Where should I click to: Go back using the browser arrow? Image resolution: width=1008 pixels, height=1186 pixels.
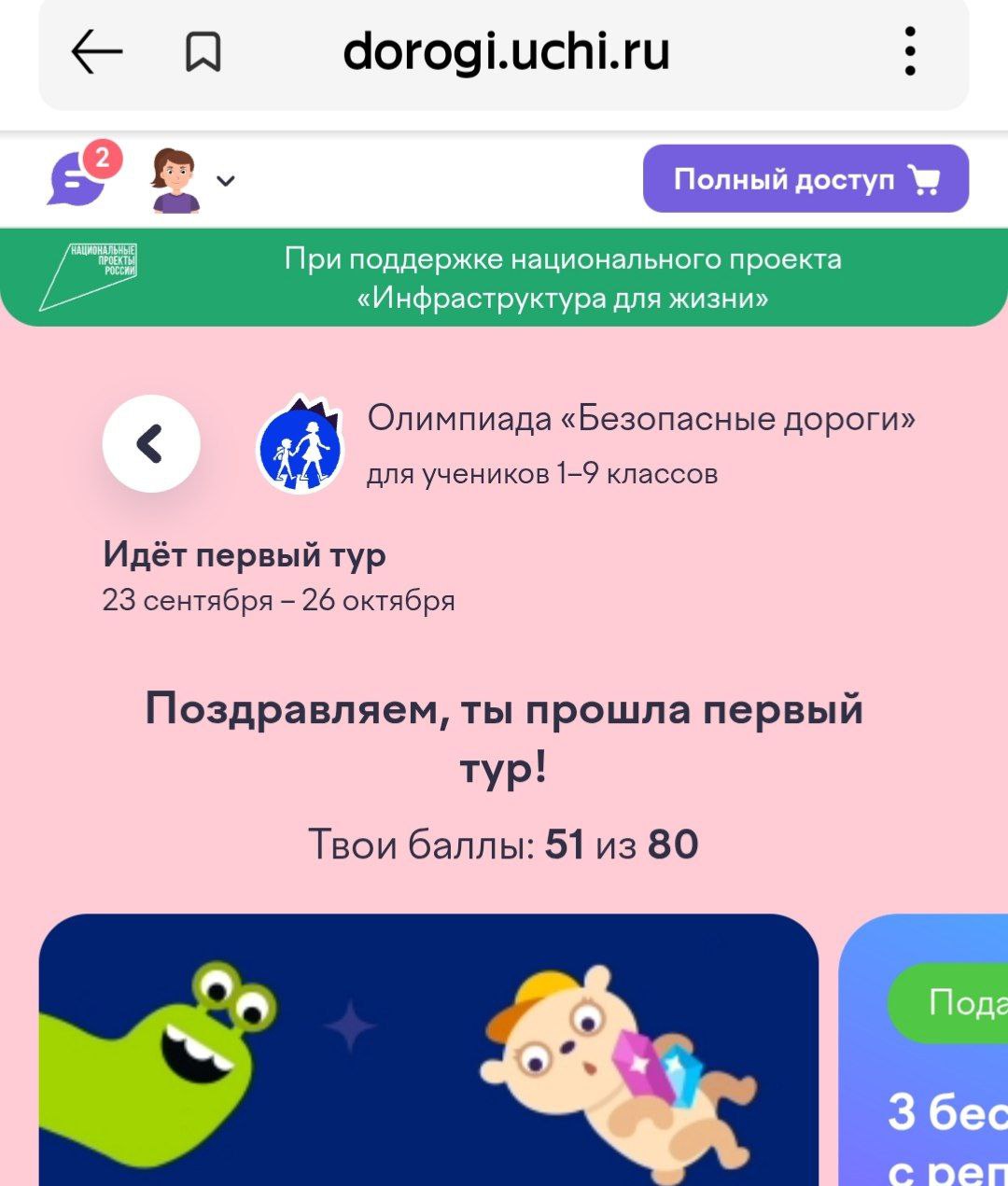tap(97, 51)
